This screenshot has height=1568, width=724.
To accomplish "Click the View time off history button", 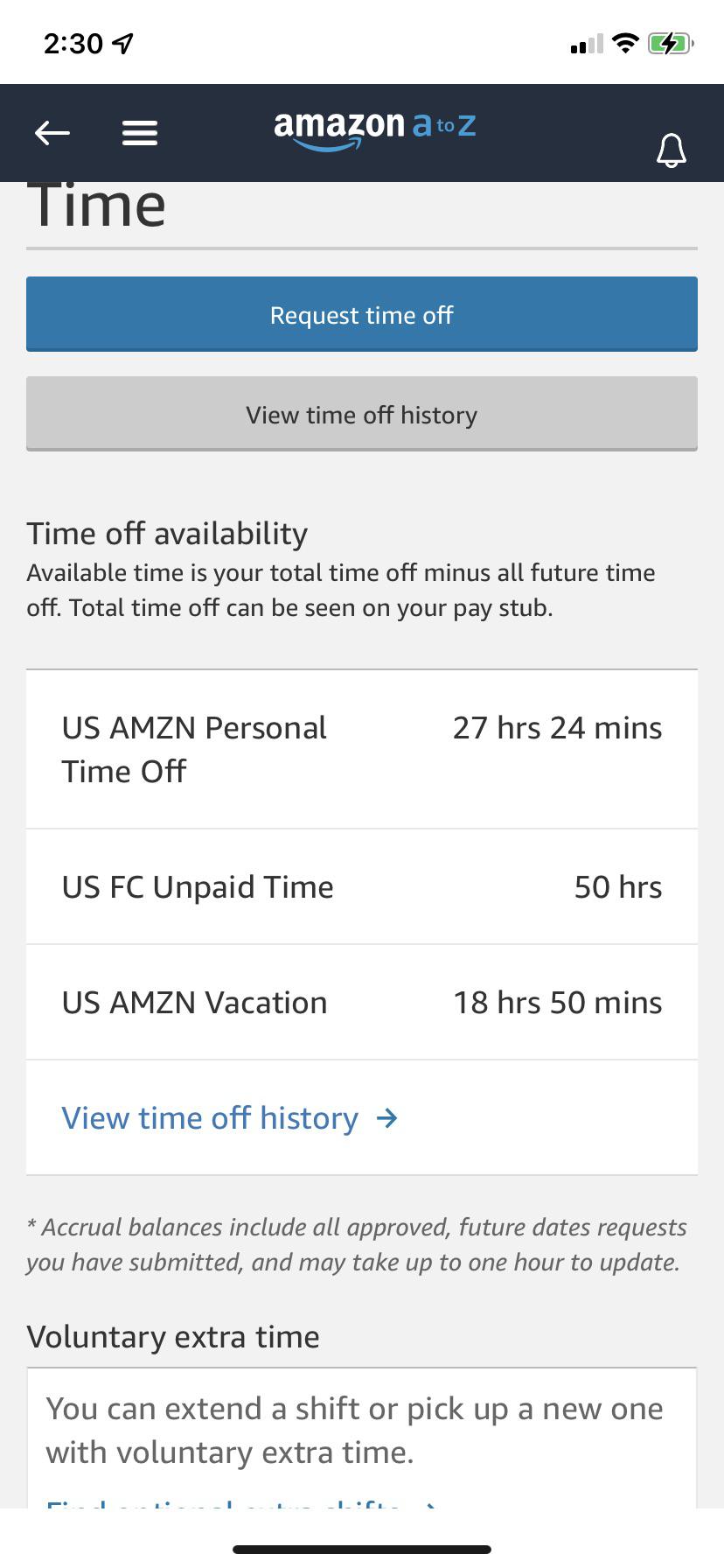I will pos(362,414).
